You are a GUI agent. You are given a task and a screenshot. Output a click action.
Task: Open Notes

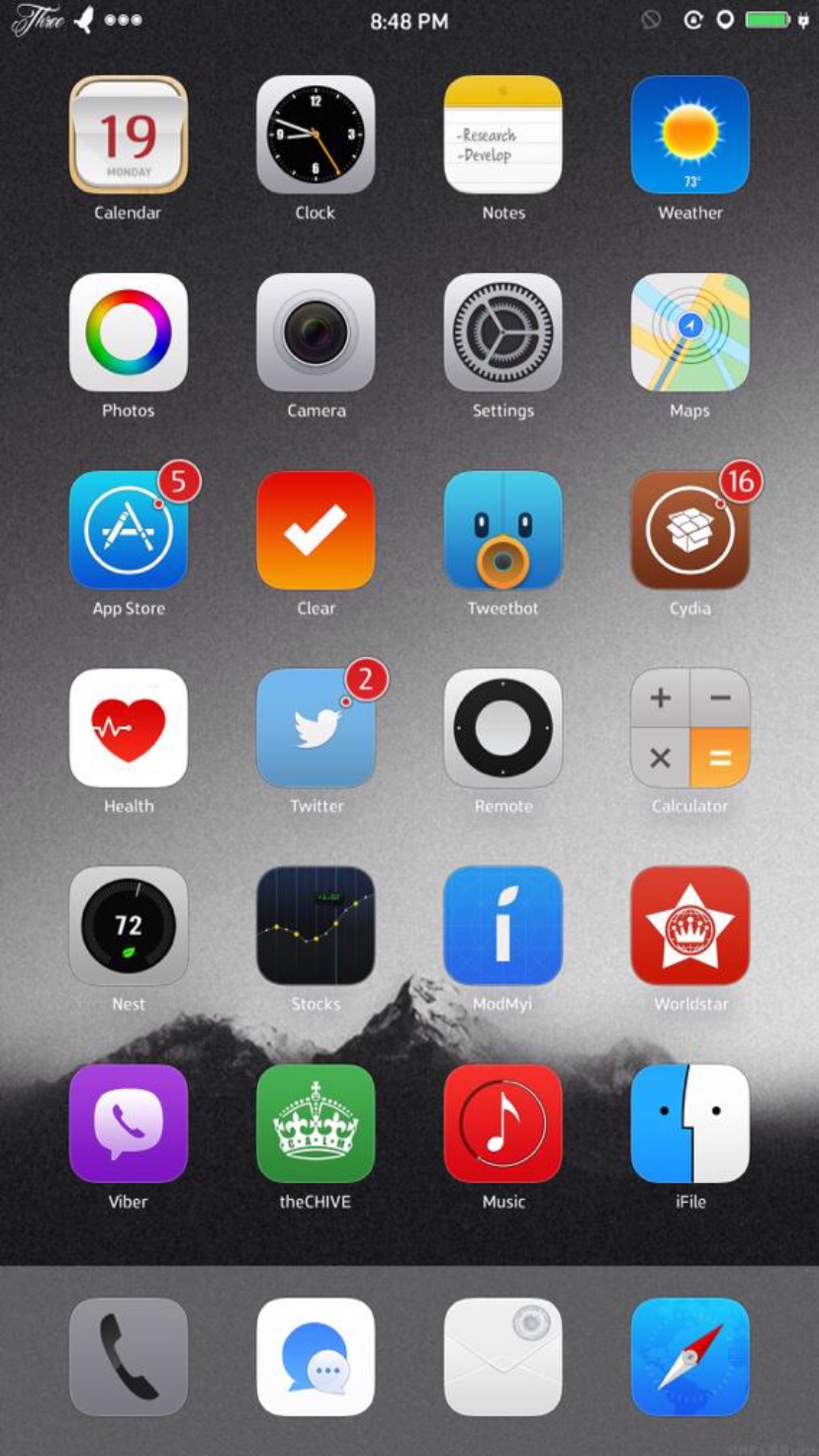[x=502, y=135]
